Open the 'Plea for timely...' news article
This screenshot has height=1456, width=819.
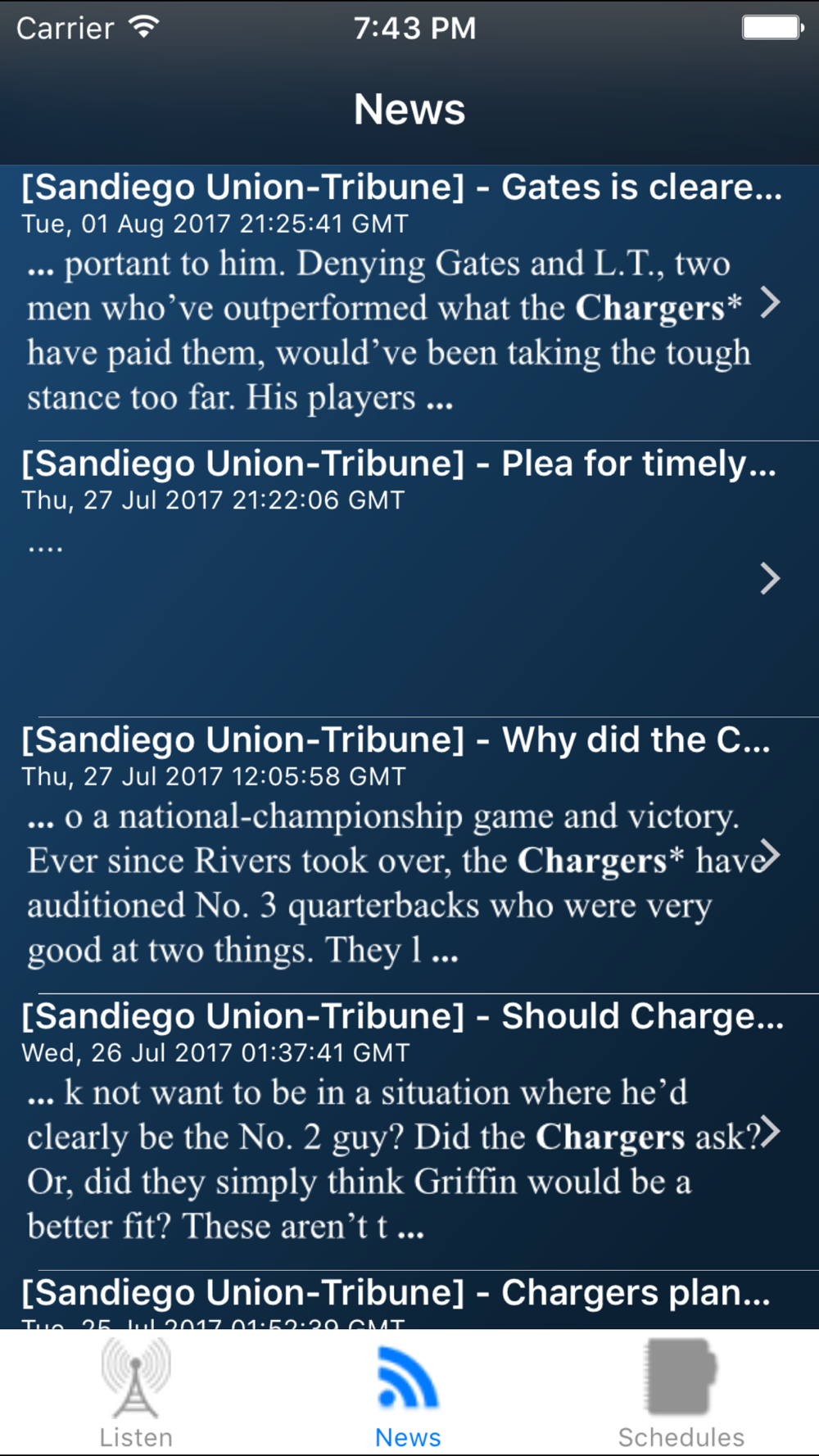pyautogui.click(x=409, y=579)
